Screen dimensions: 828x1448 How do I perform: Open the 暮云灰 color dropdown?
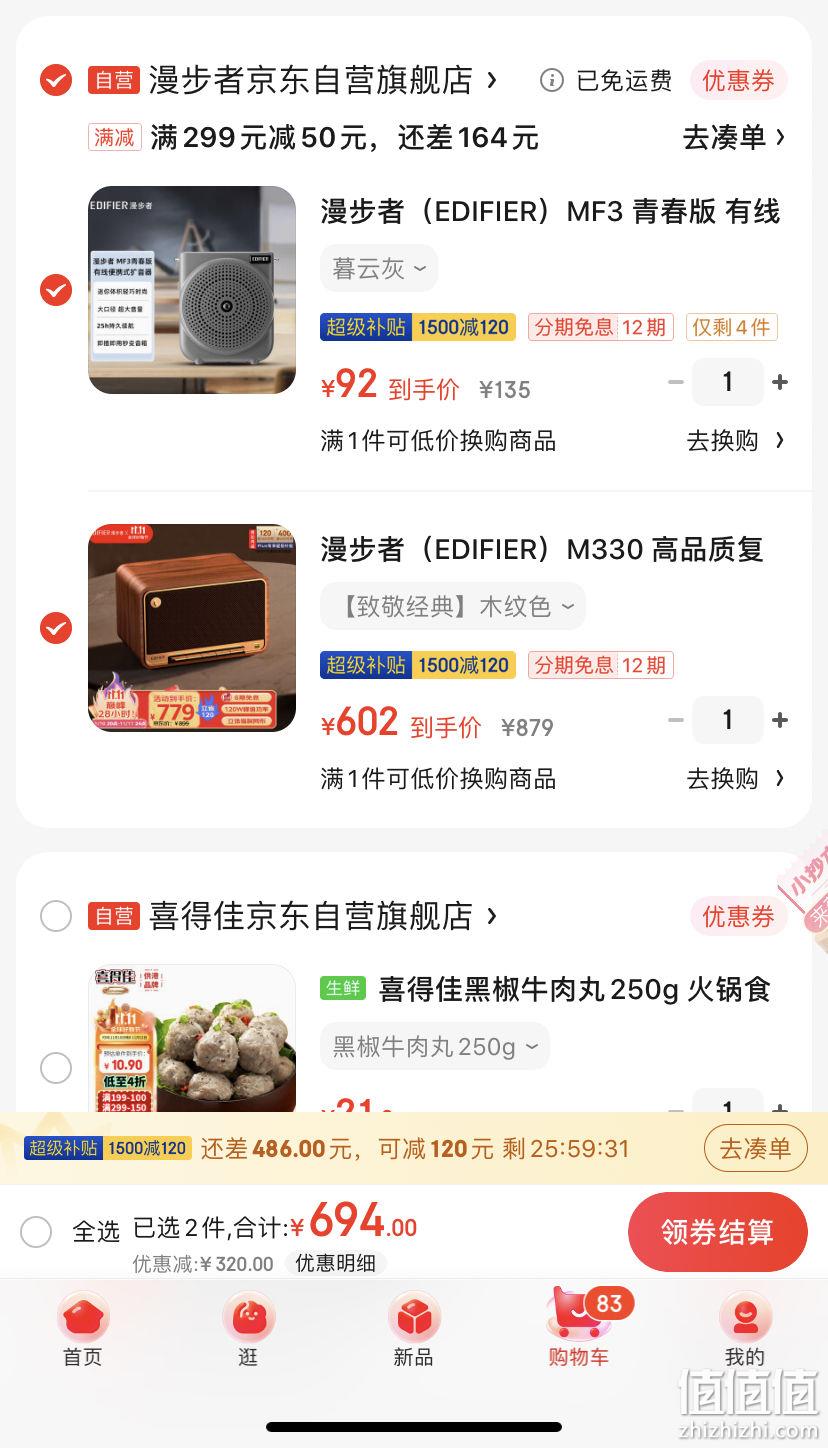[379, 268]
